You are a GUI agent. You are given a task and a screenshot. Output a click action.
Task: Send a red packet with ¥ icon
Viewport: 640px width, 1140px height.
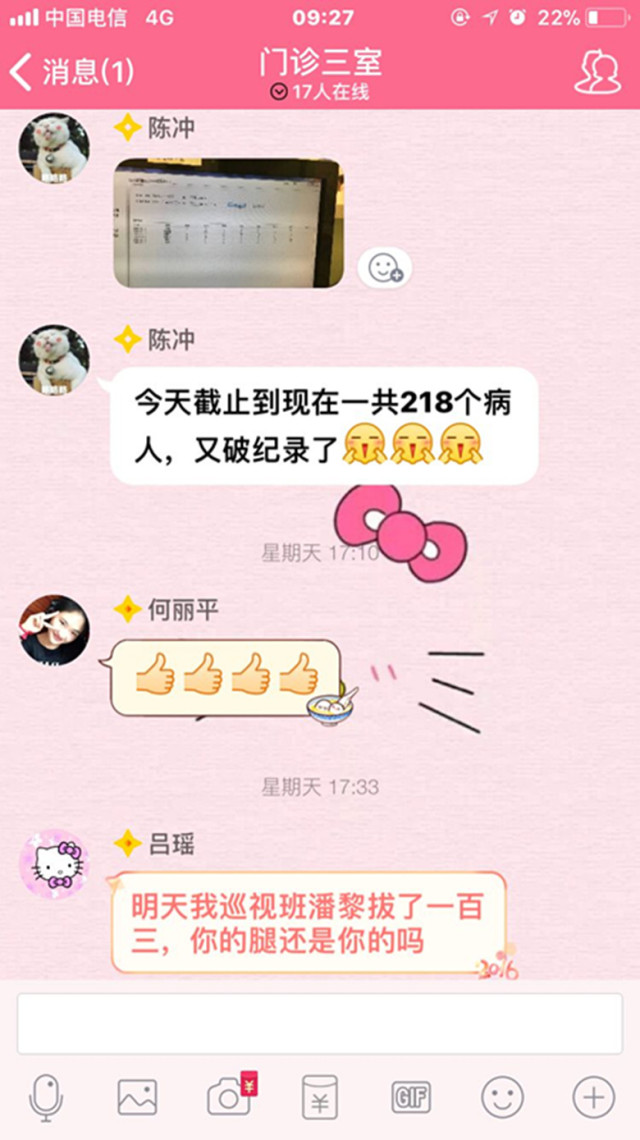(x=320, y=1097)
